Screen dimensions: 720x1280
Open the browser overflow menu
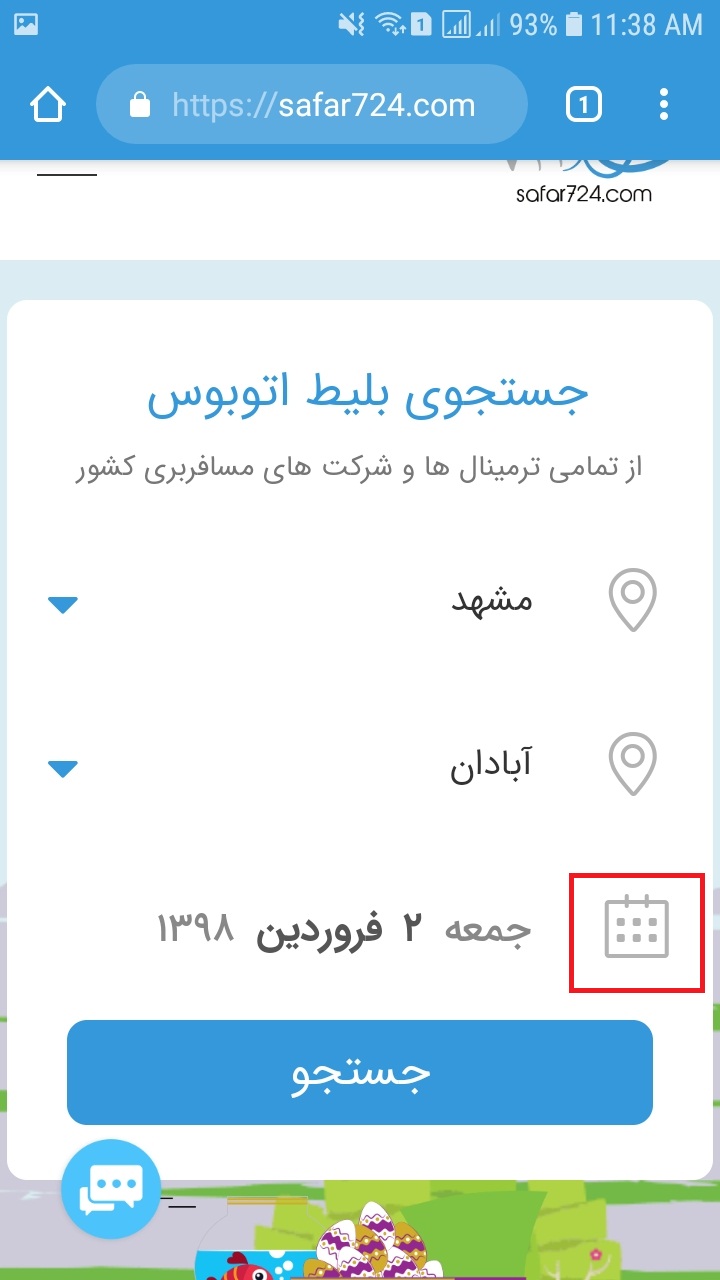[x=664, y=105]
